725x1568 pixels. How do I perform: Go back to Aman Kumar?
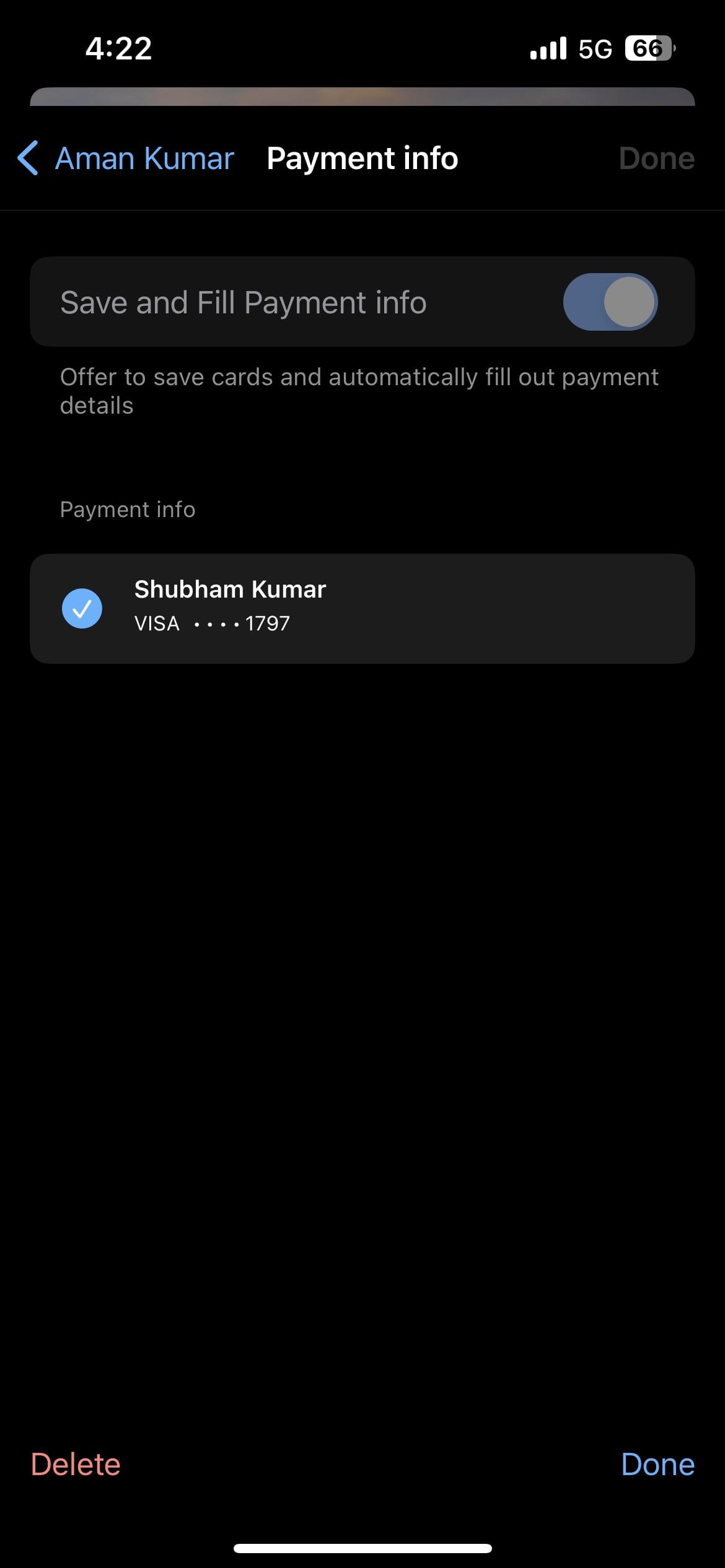[x=126, y=159]
